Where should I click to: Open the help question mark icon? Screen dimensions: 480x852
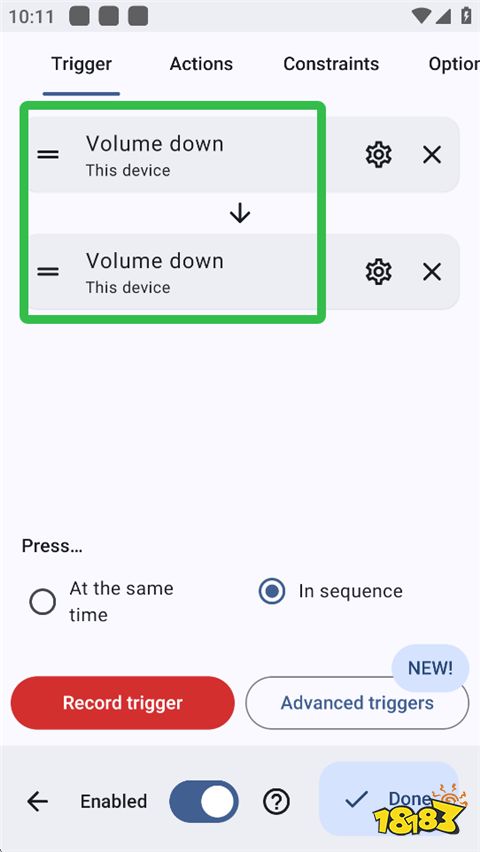click(x=276, y=801)
